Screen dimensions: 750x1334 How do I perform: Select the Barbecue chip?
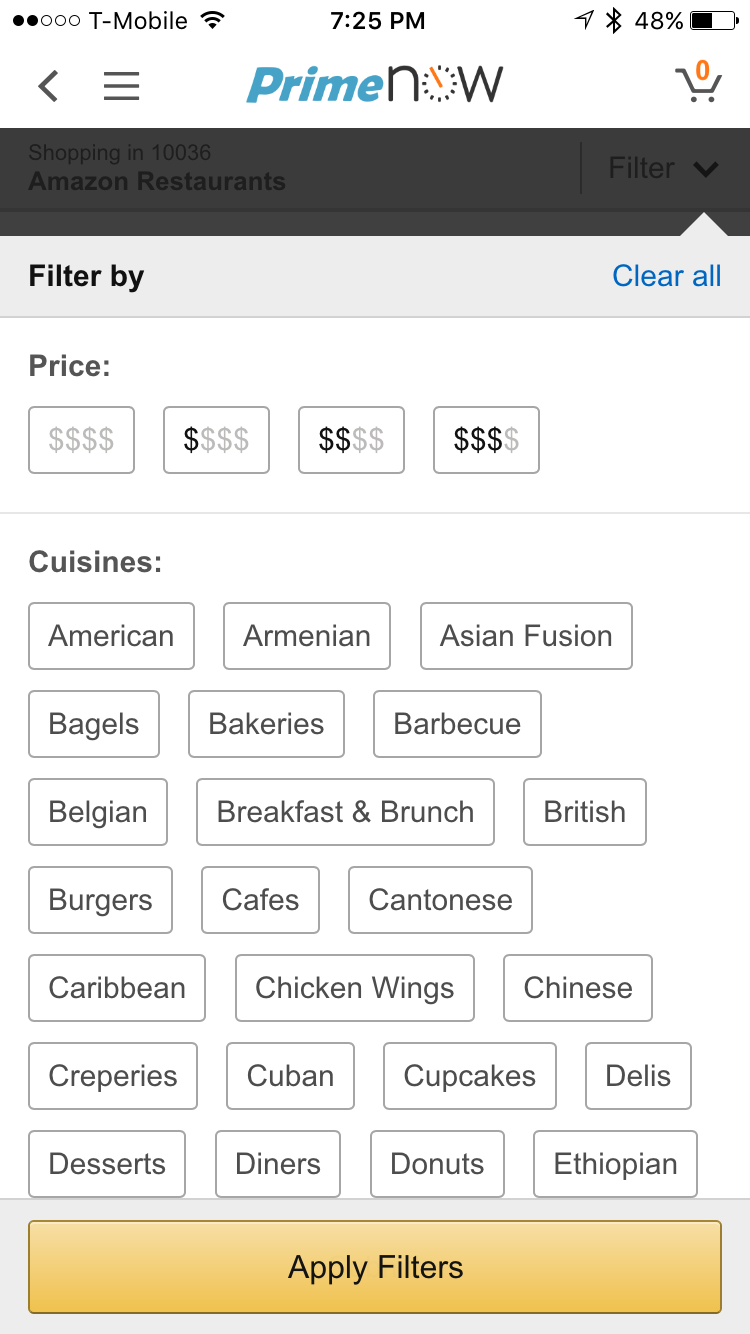[x=457, y=724]
